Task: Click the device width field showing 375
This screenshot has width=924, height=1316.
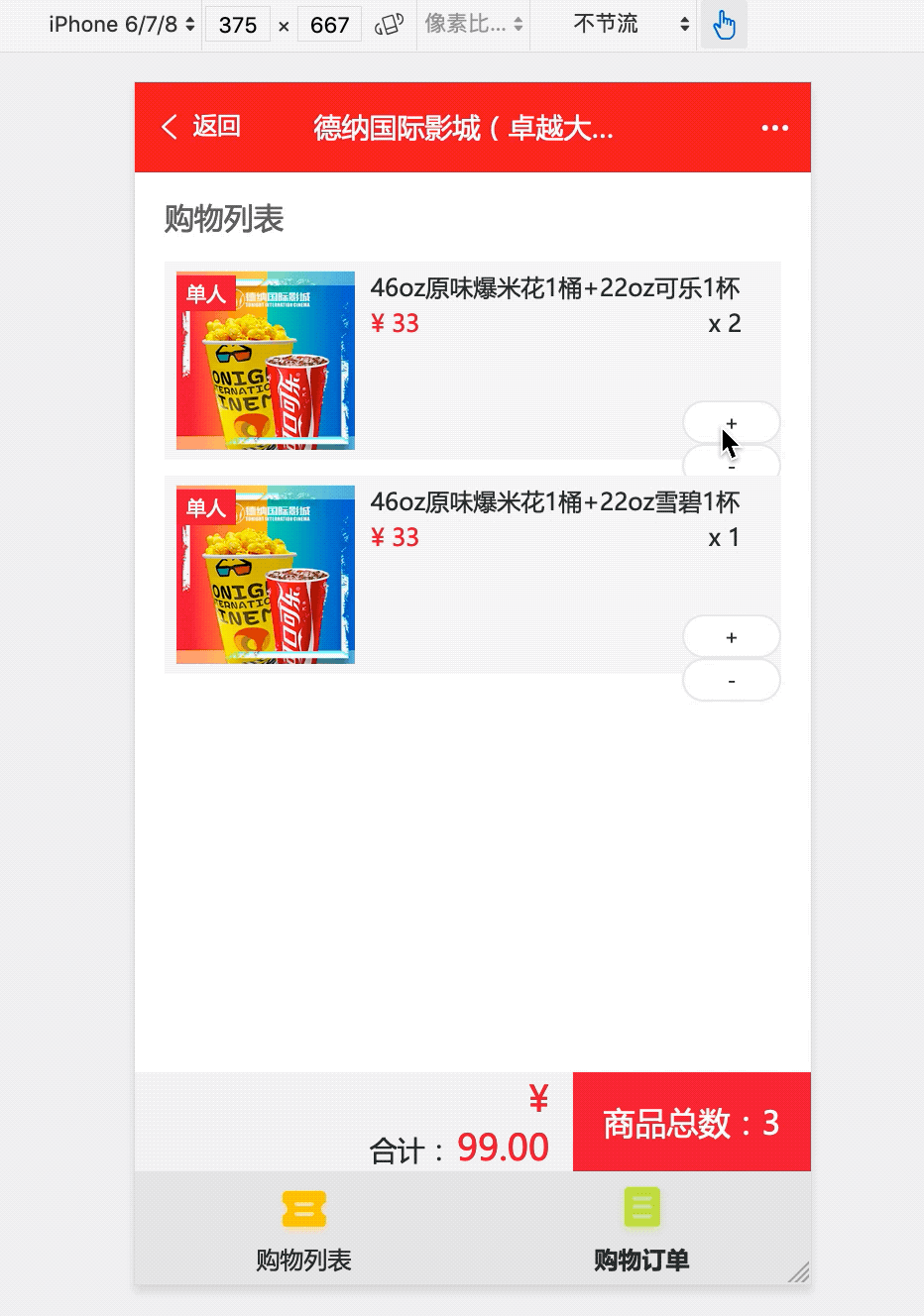Action: [237, 24]
